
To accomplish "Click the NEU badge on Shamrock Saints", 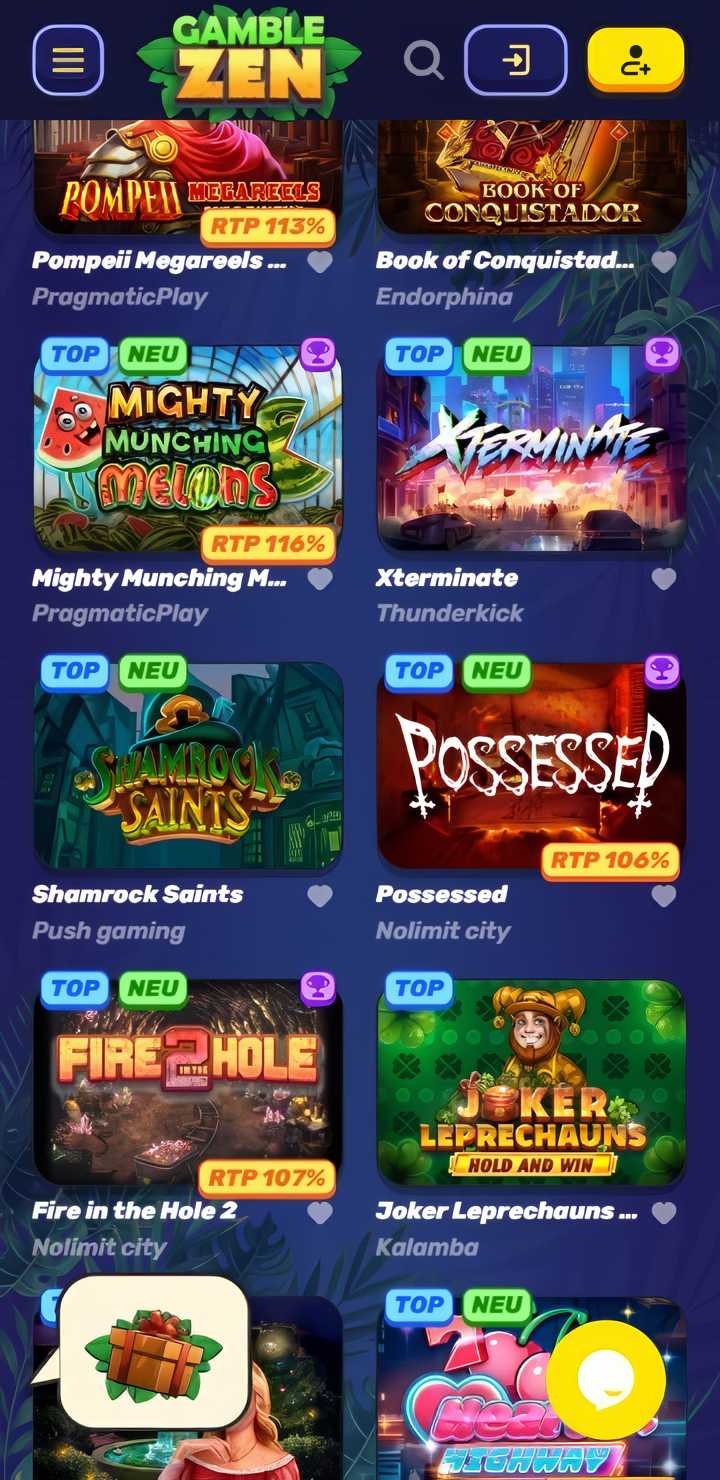I will [x=152, y=671].
